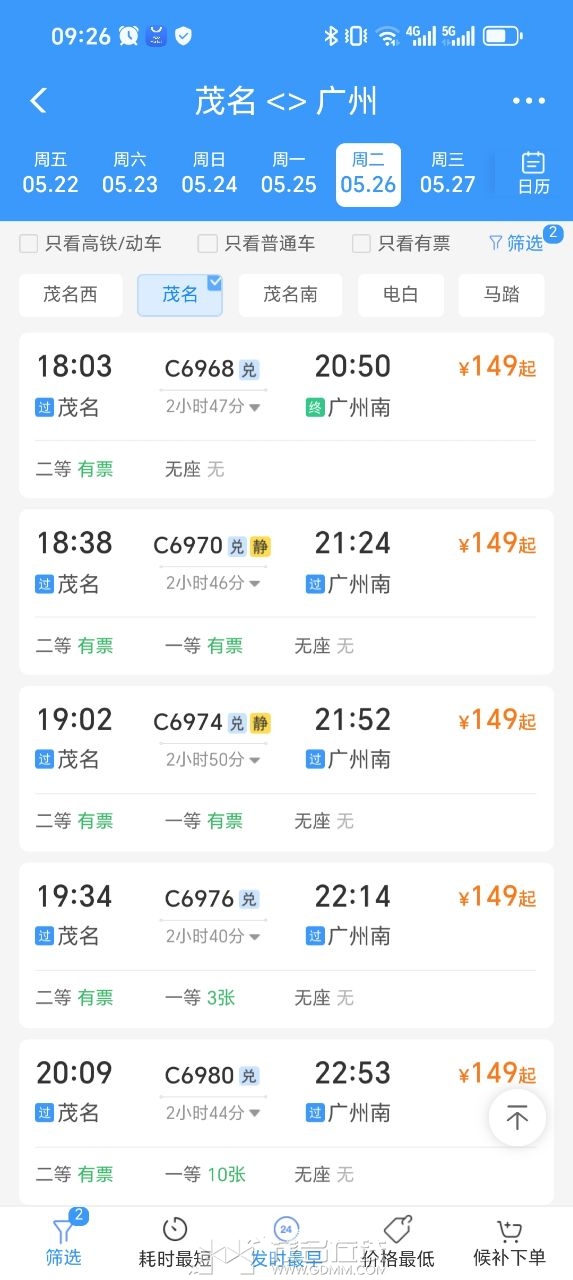Open train C6968 departing 18:03
Viewport: 573px width, 1280px height.
click(x=286, y=415)
